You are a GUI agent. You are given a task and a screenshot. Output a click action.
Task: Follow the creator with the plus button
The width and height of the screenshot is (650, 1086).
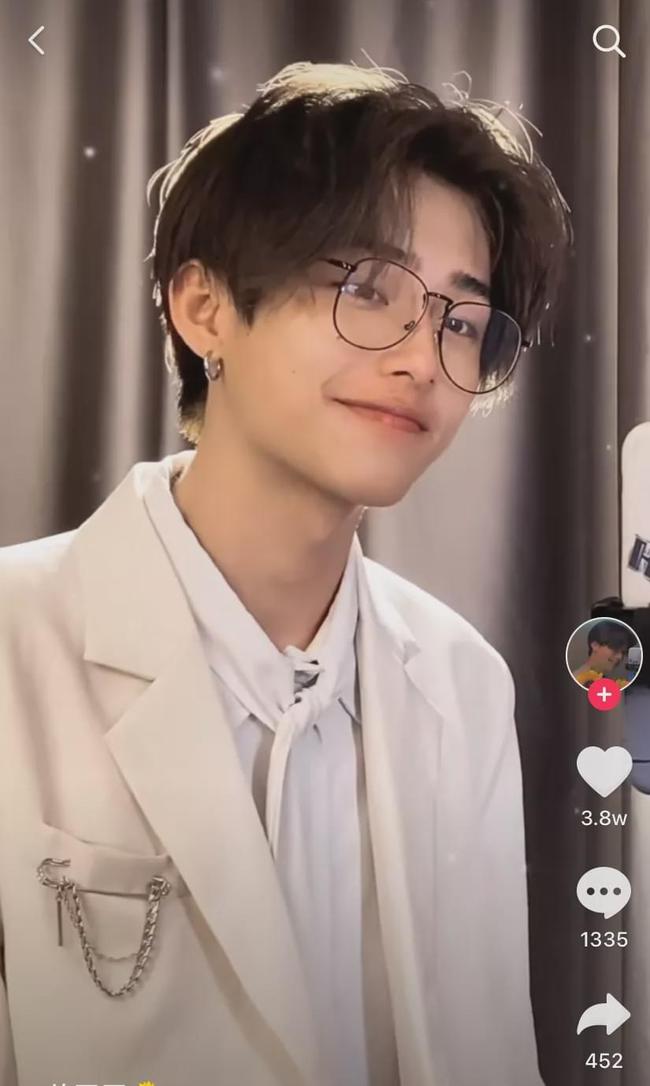pos(603,694)
